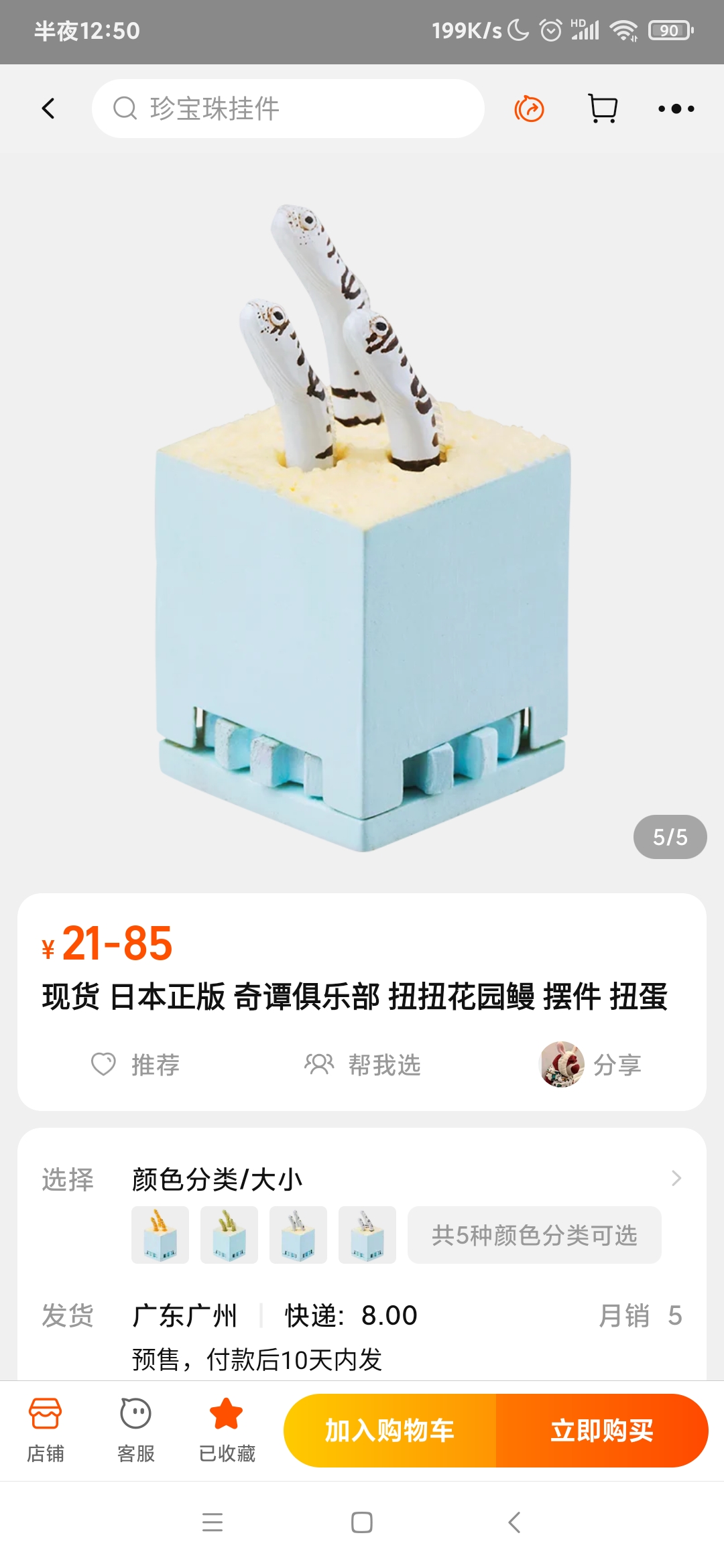The image size is (724, 1568).
Task: Tap the system home button
Action: (x=362, y=1522)
